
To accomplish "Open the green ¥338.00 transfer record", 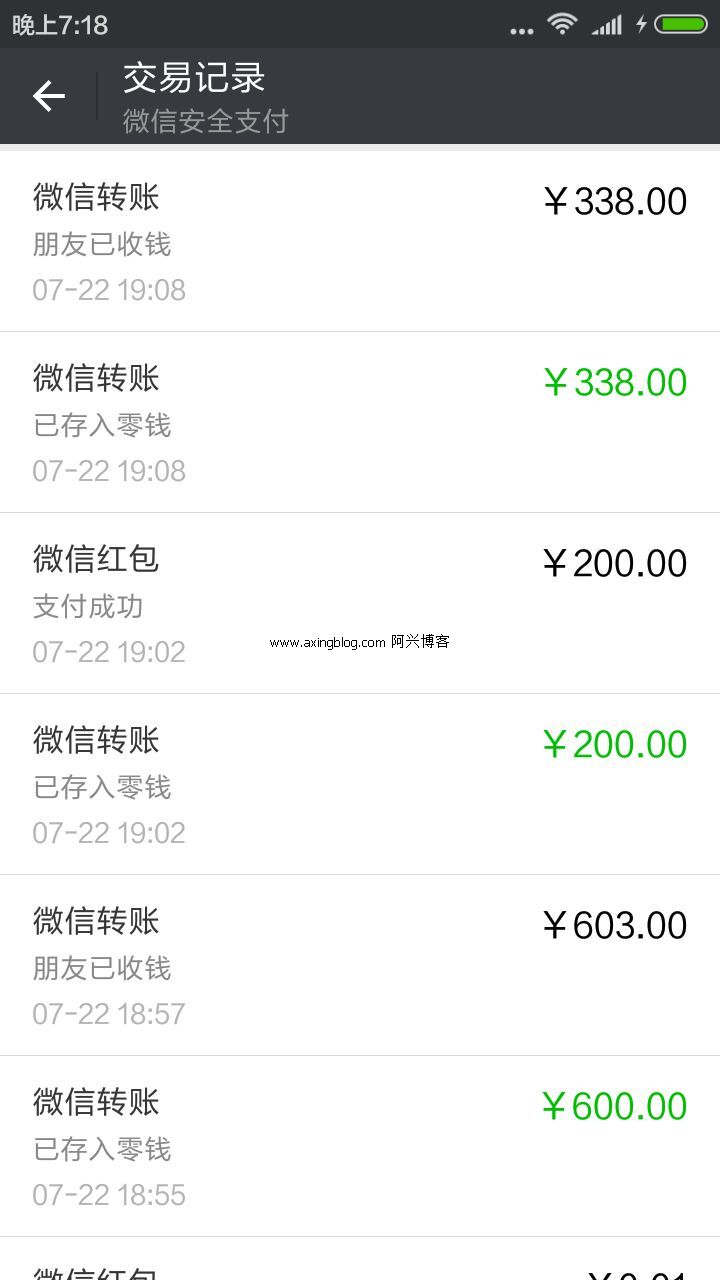I will click(x=360, y=422).
